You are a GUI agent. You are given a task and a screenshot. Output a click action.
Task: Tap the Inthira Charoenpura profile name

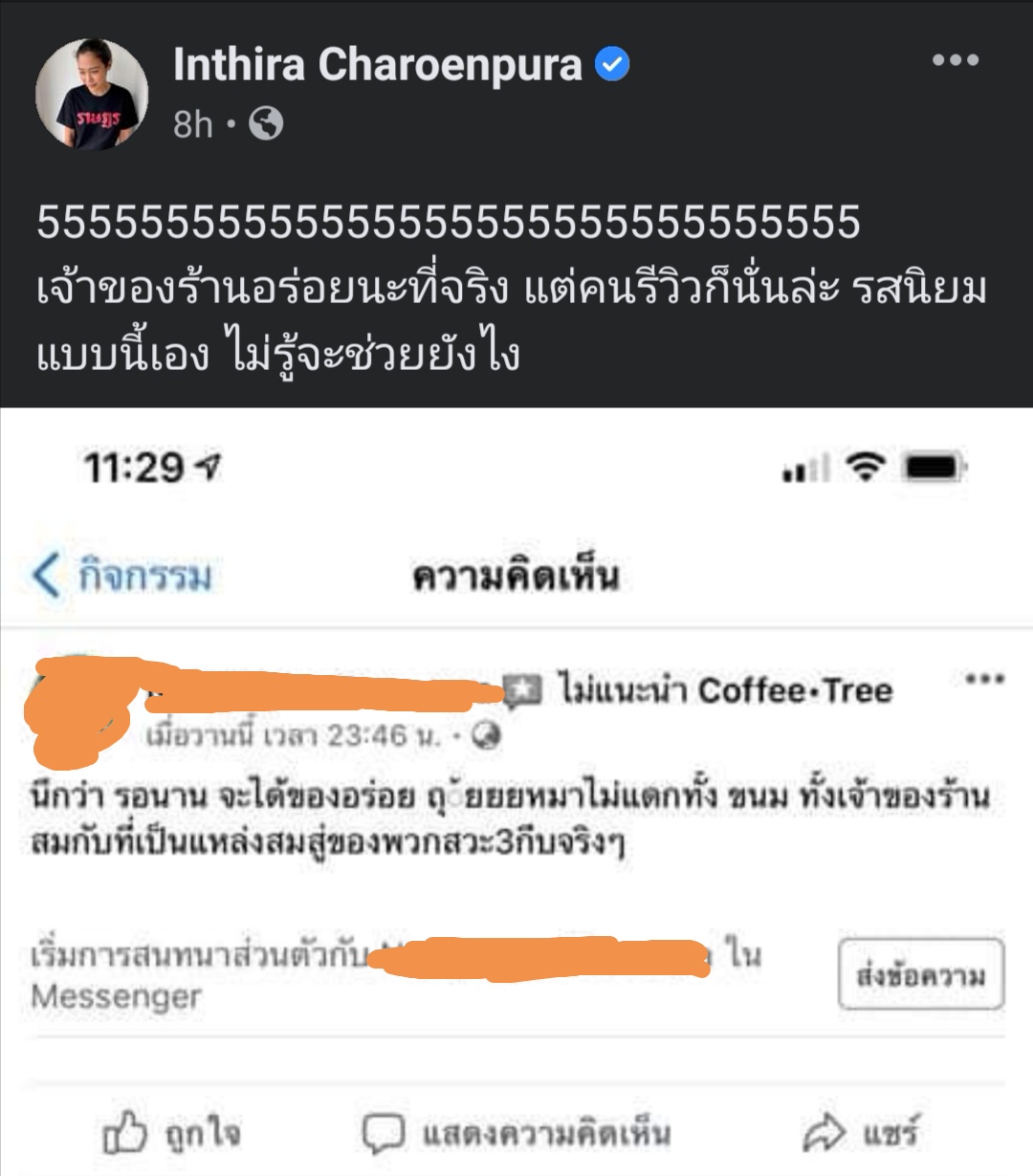click(377, 65)
